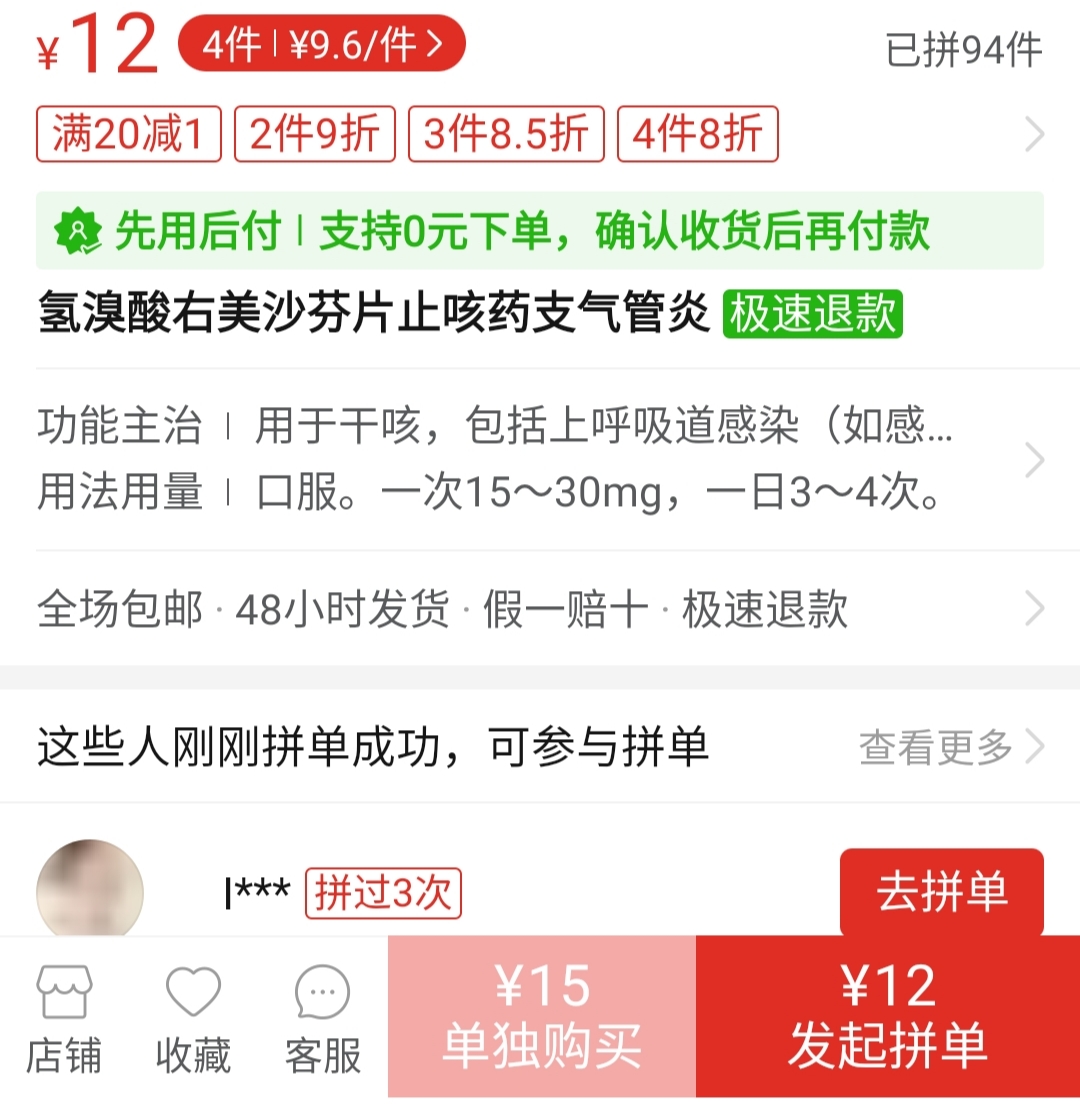
Task: View the 功能主治 and 用法用量 details
Action: pyautogui.click(x=539, y=460)
